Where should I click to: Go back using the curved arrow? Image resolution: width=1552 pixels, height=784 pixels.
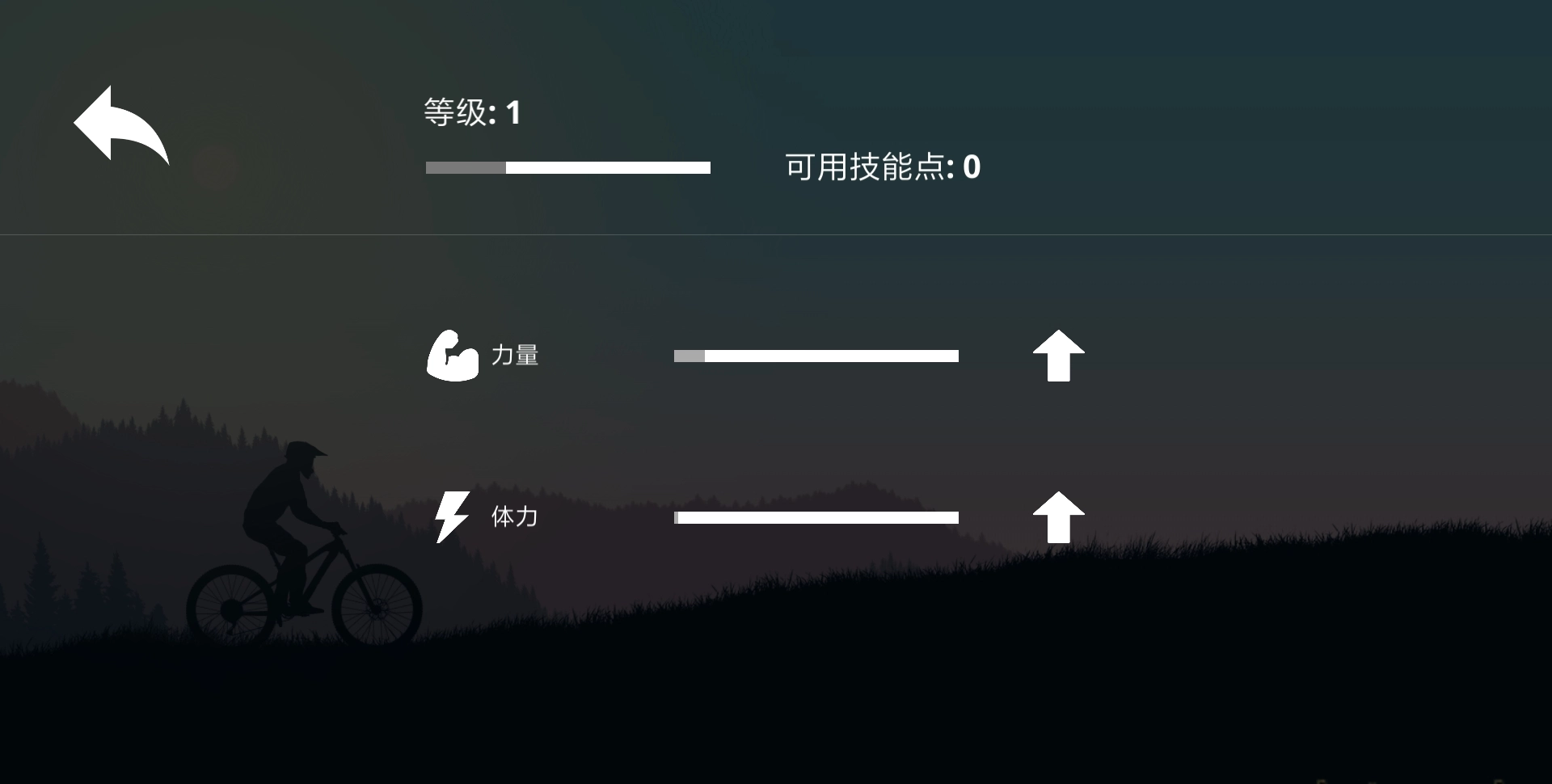pyautogui.click(x=121, y=124)
